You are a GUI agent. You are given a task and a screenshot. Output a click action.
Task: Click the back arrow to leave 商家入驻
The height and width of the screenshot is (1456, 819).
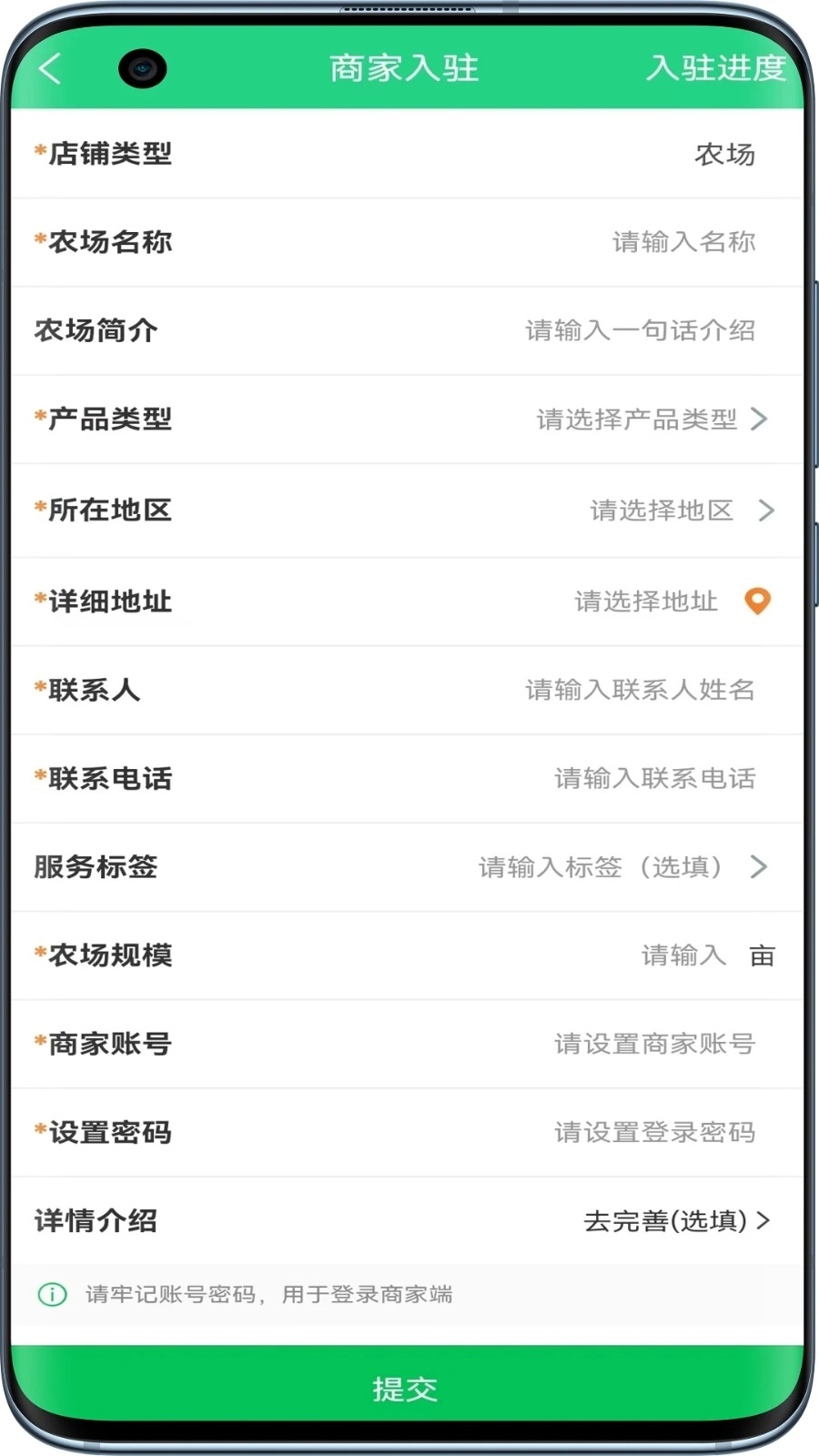click(x=50, y=68)
